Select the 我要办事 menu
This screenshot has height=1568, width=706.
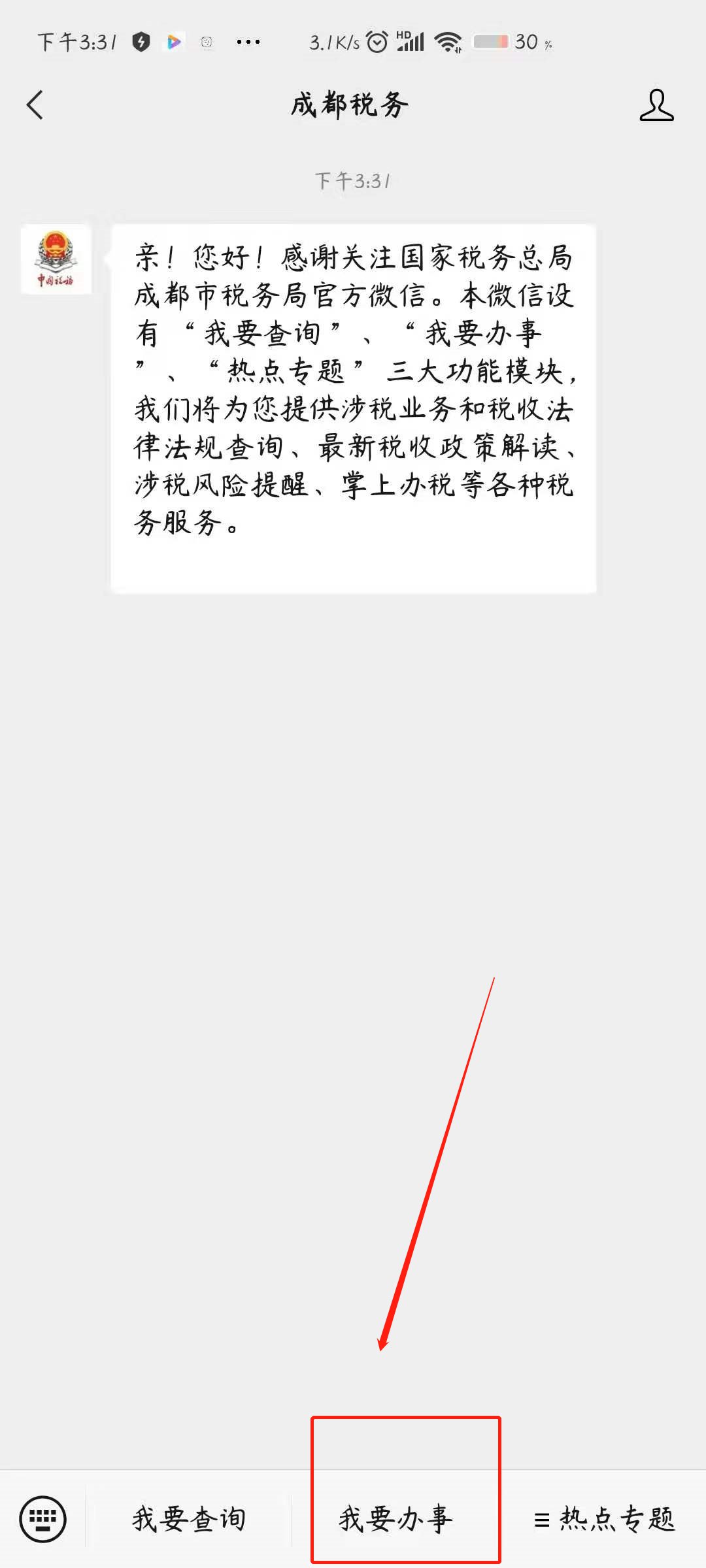[396, 1518]
